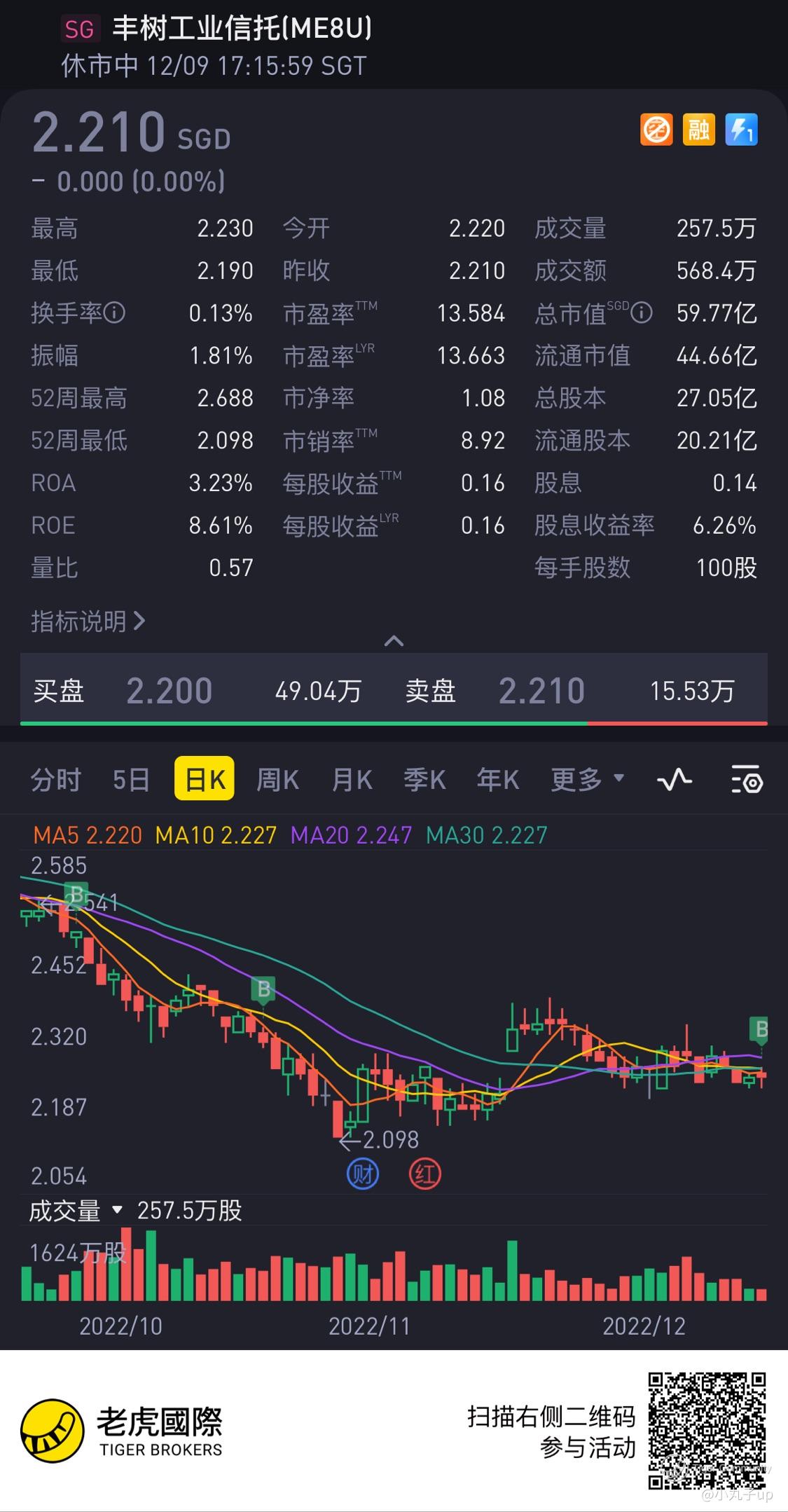This screenshot has height=1512, width=788.
Task: Show info for 换手率
Action: [x=115, y=312]
